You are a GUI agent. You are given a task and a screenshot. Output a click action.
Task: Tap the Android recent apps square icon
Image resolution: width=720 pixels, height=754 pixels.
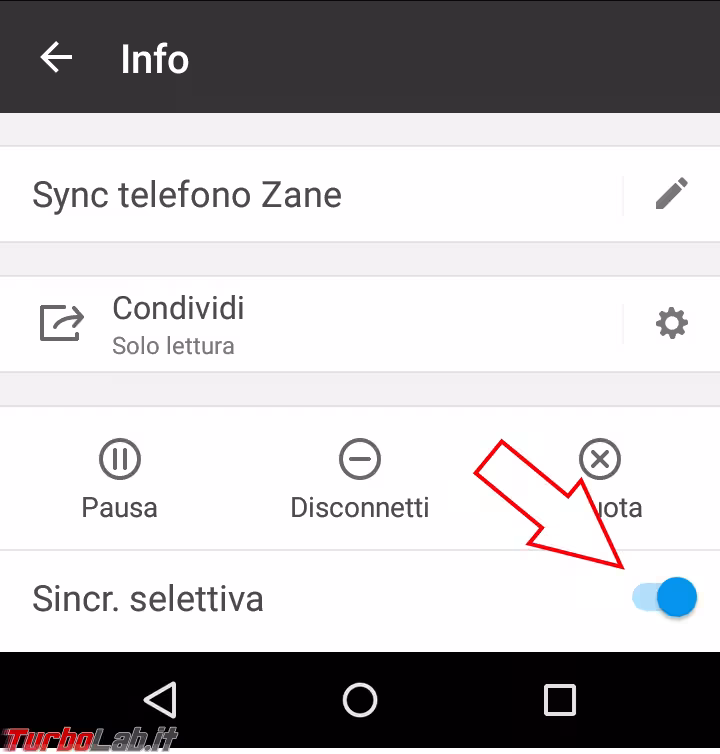560,701
